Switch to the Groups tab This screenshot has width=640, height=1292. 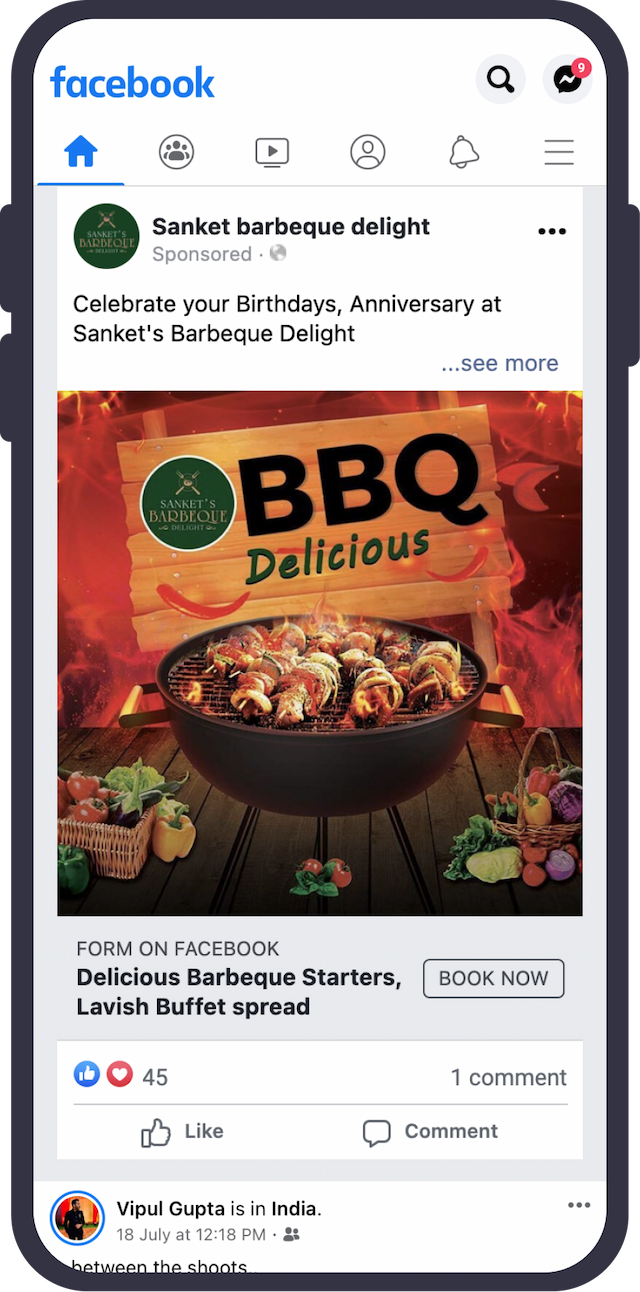[176, 152]
